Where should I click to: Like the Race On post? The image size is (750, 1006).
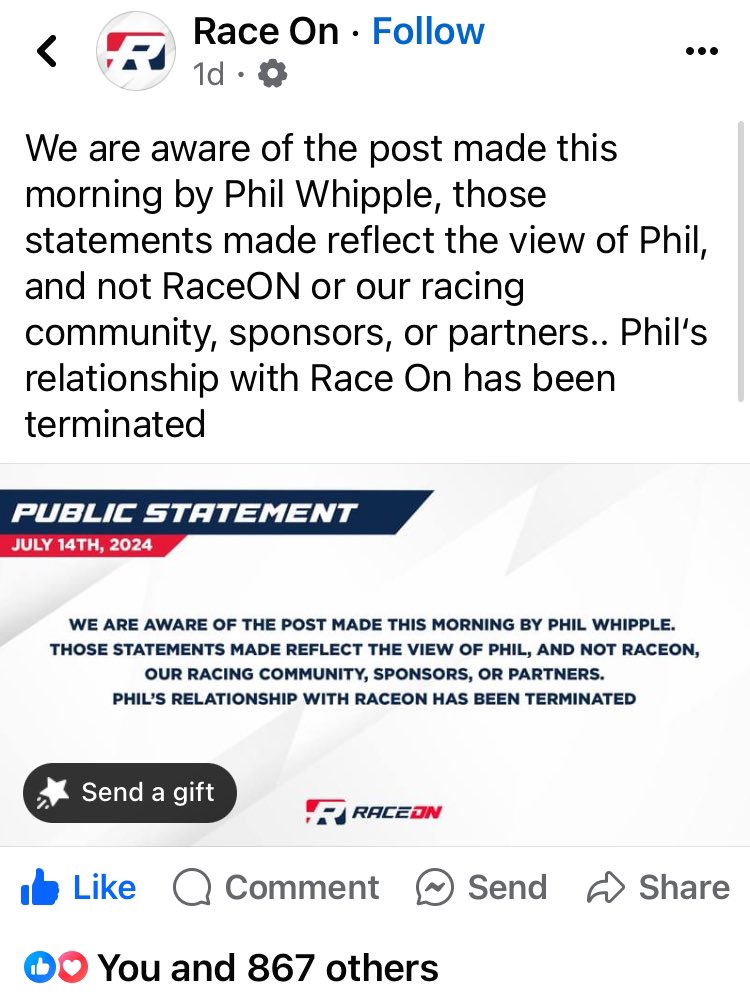coord(78,887)
